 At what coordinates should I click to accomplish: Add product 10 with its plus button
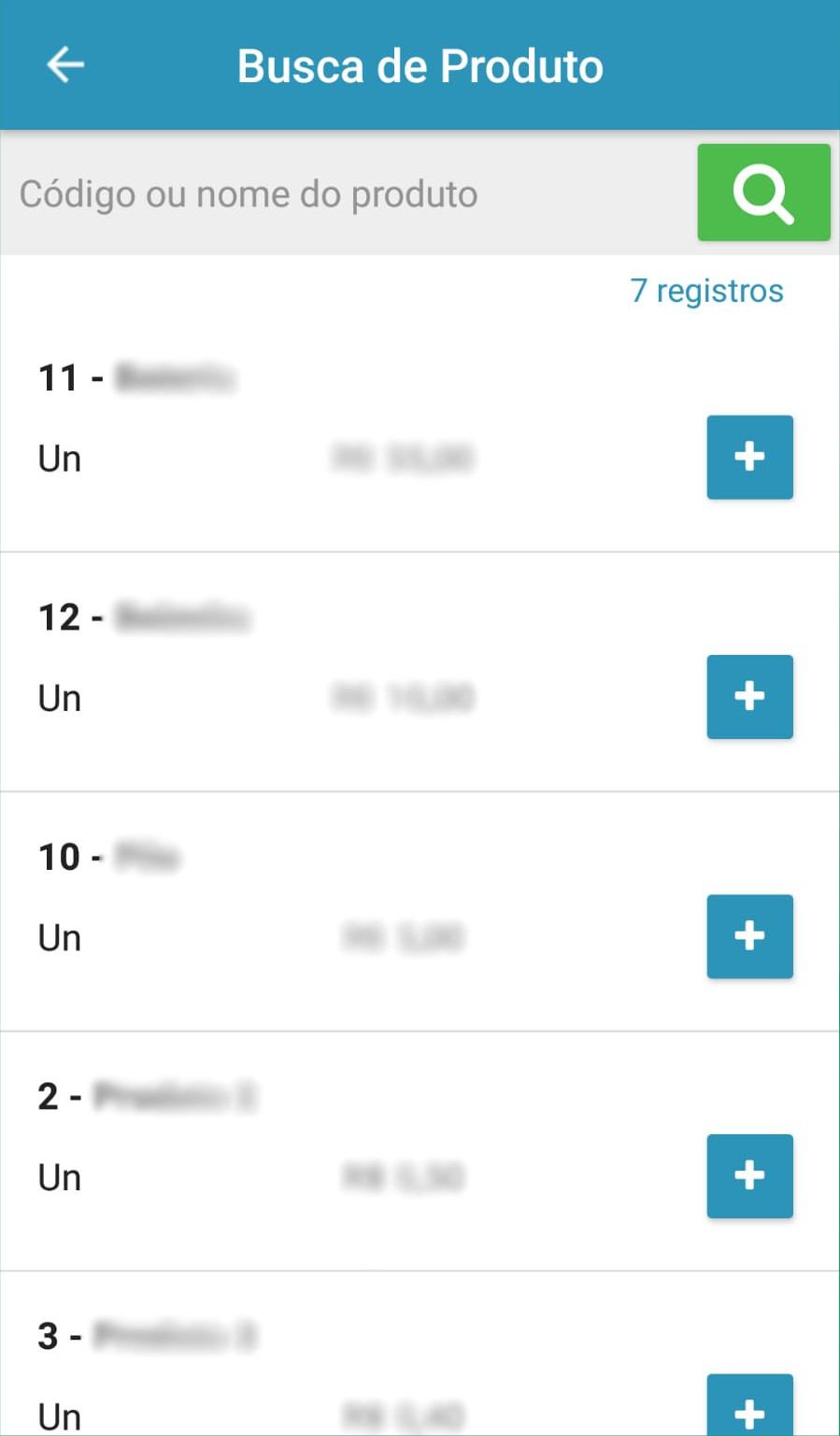[x=749, y=936]
